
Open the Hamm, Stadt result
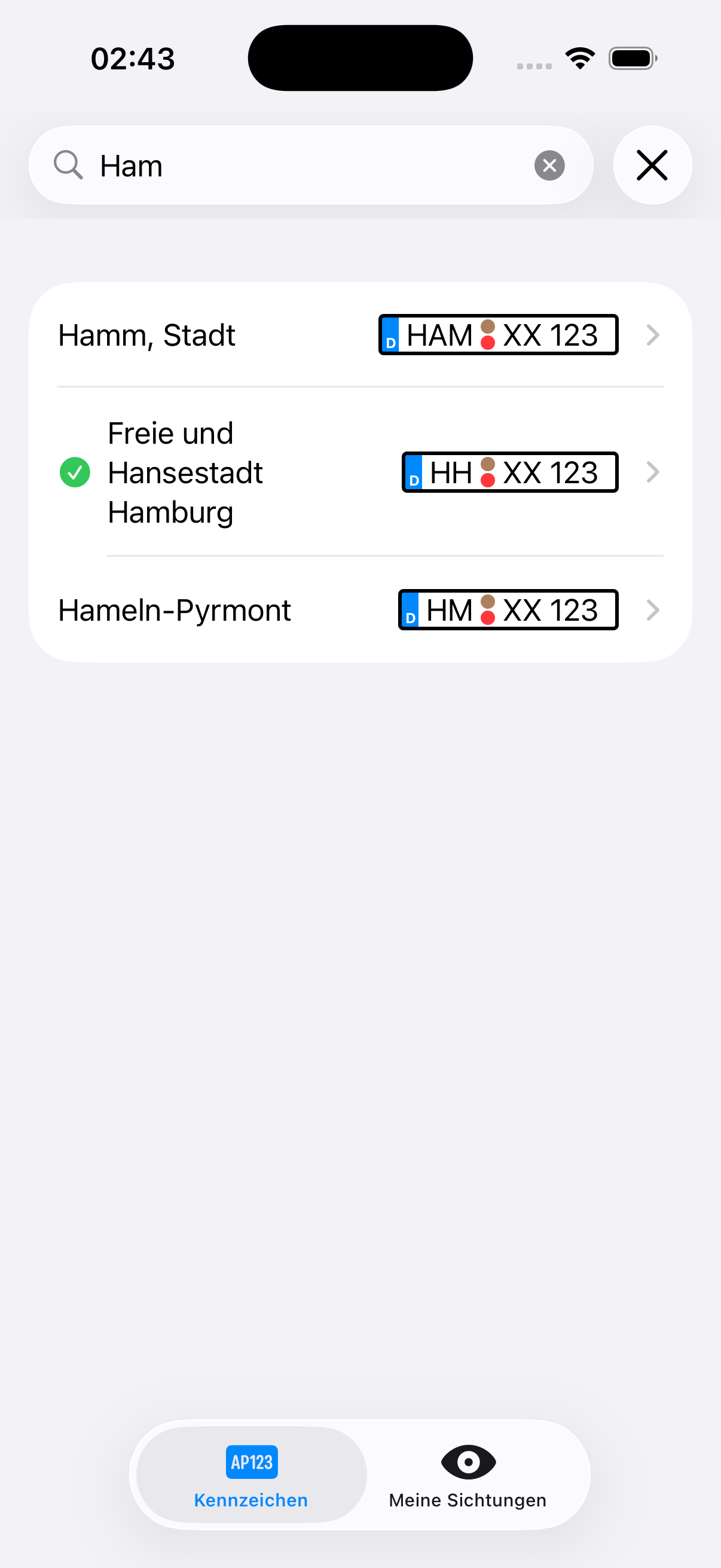point(359,335)
